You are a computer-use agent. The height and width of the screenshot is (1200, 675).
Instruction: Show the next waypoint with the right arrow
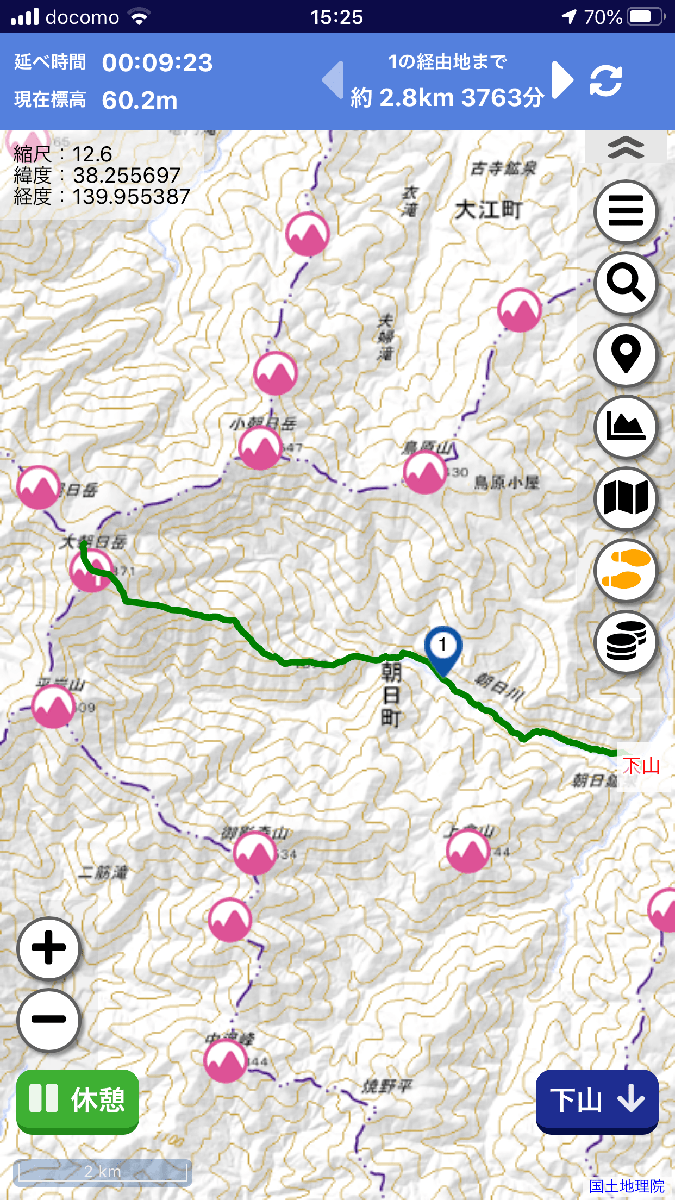[x=563, y=80]
